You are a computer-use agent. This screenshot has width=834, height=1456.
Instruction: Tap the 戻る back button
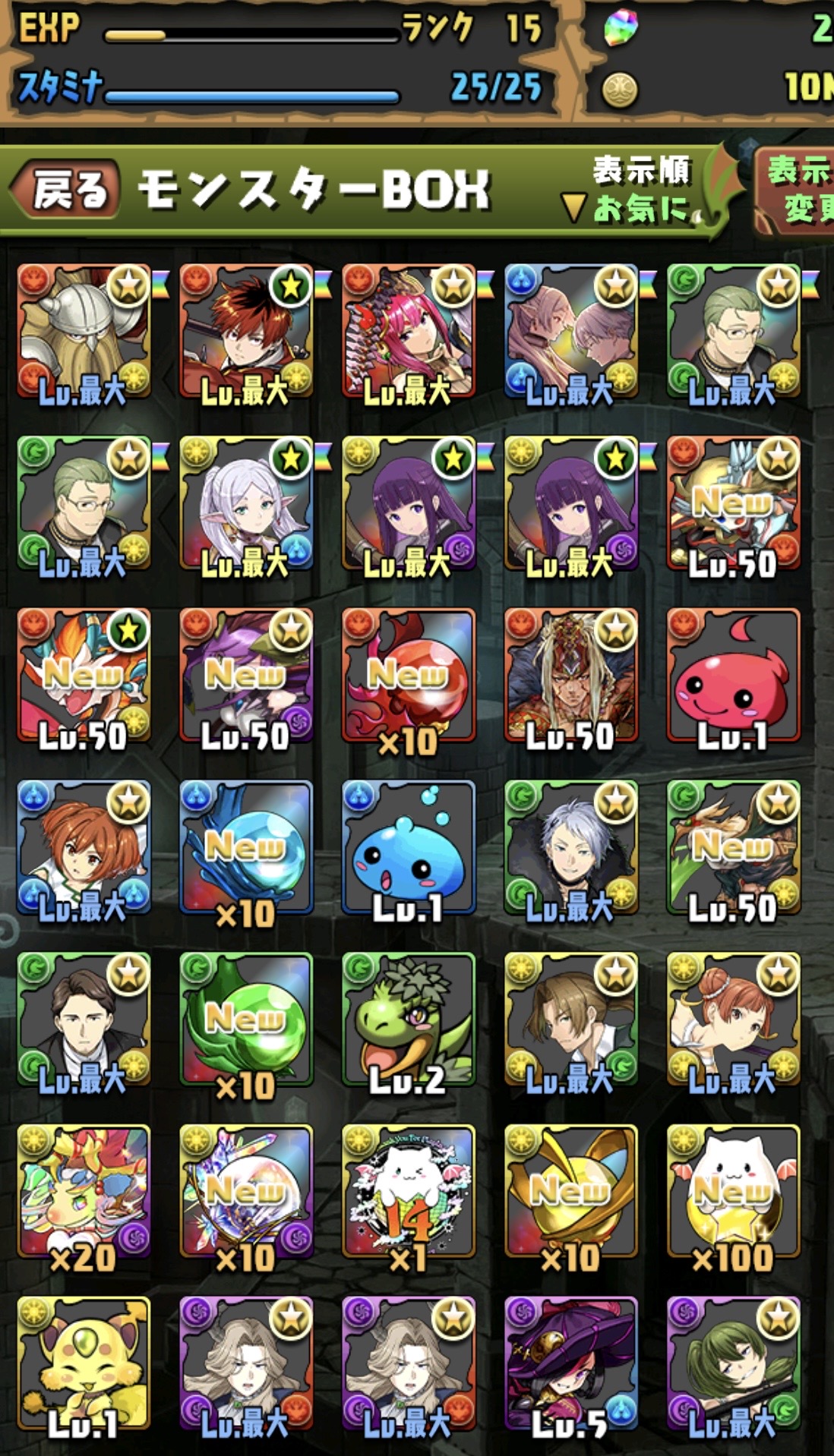[67, 188]
